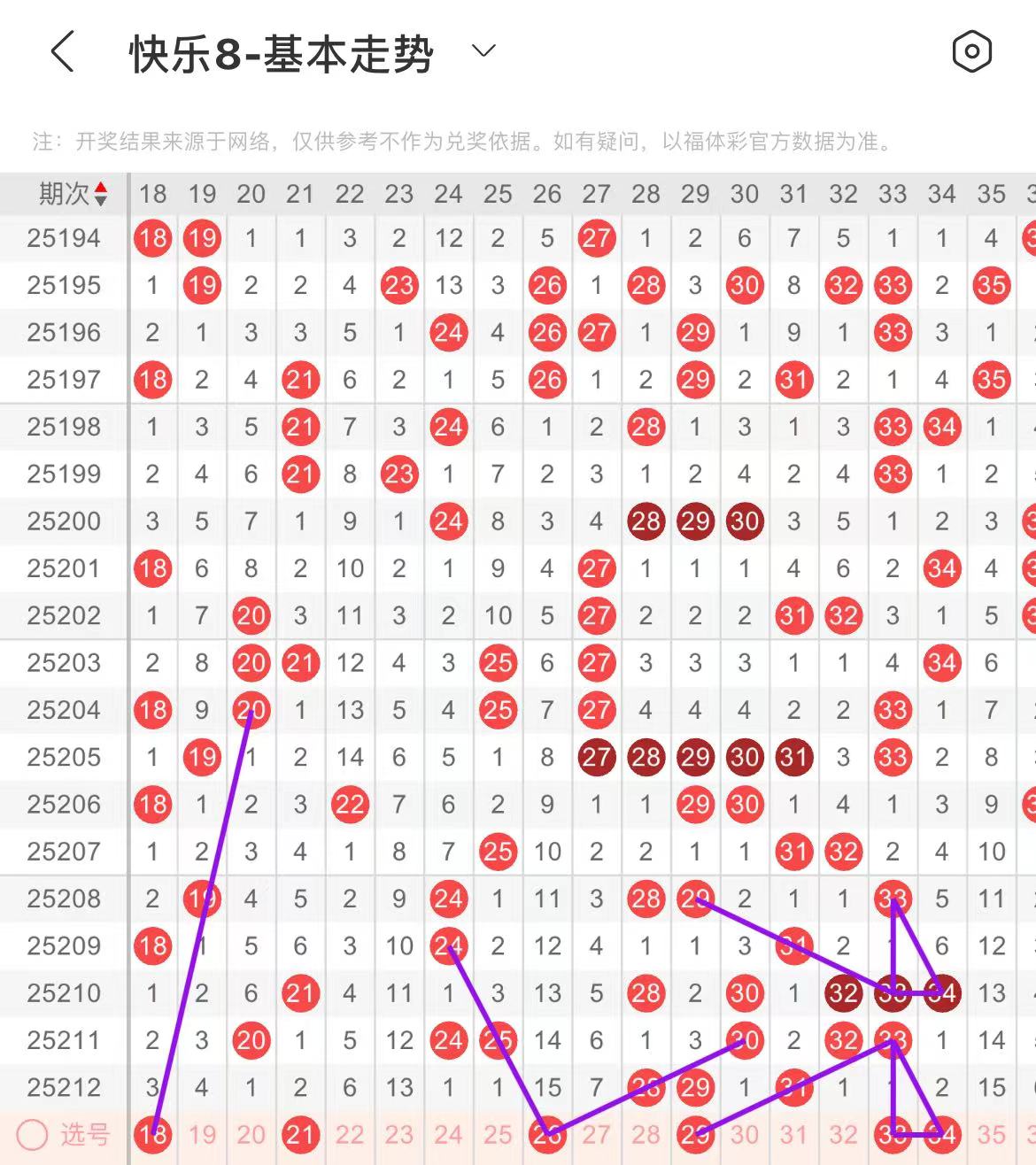Pick number 22 in the 选号 row
This screenshot has height=1165, width=1036.
[350, 1134]
